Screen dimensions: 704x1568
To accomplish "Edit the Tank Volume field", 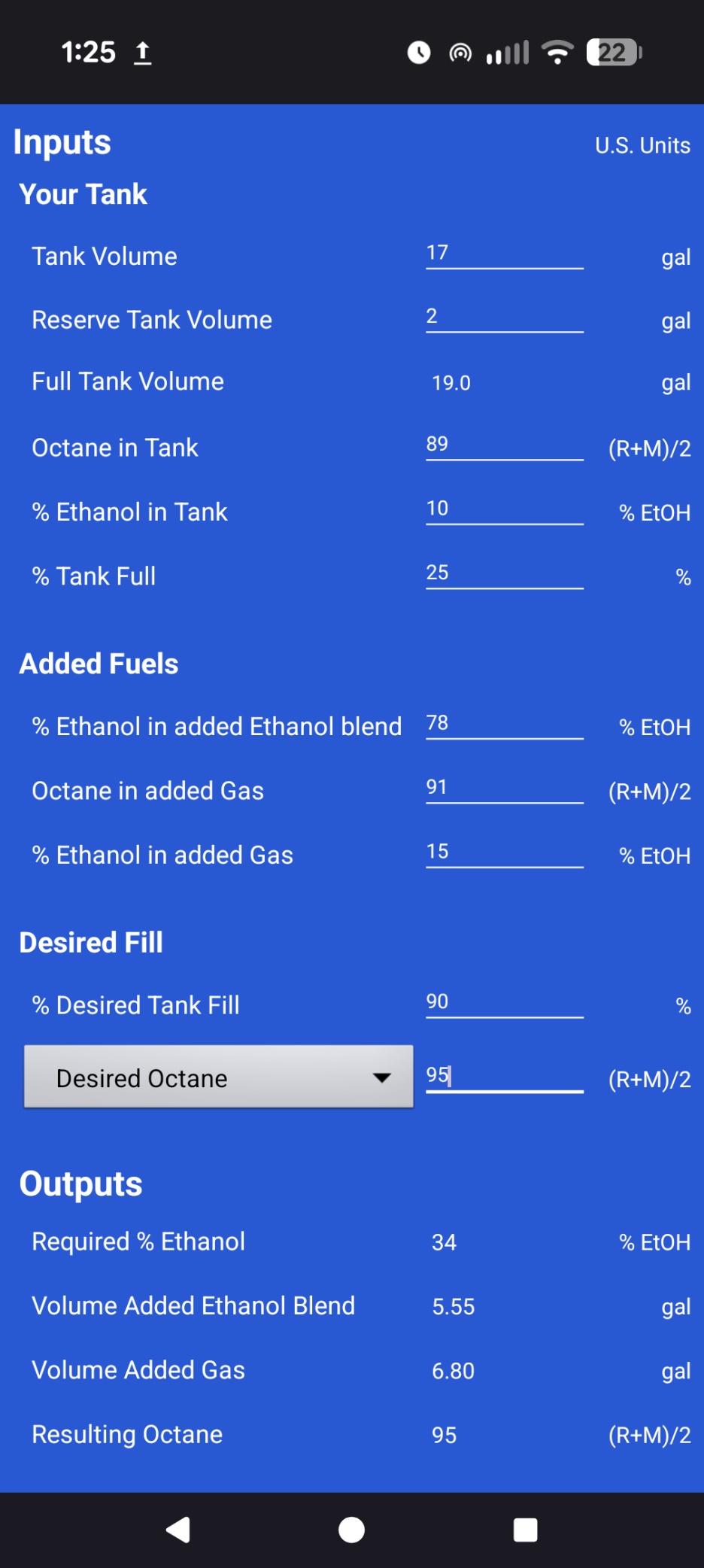I will [504, 254].
